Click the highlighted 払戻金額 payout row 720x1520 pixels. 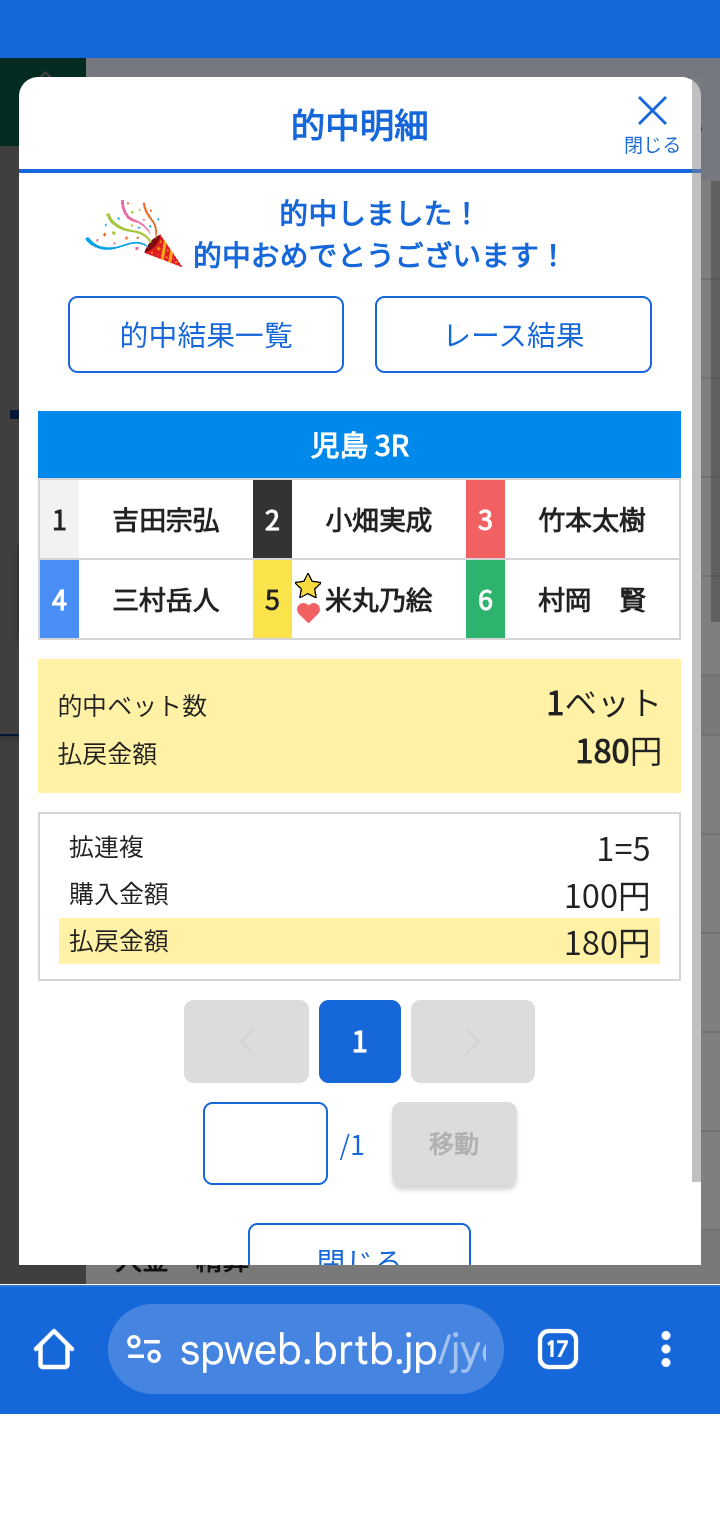pyautogui.click(x=359, y=941)
